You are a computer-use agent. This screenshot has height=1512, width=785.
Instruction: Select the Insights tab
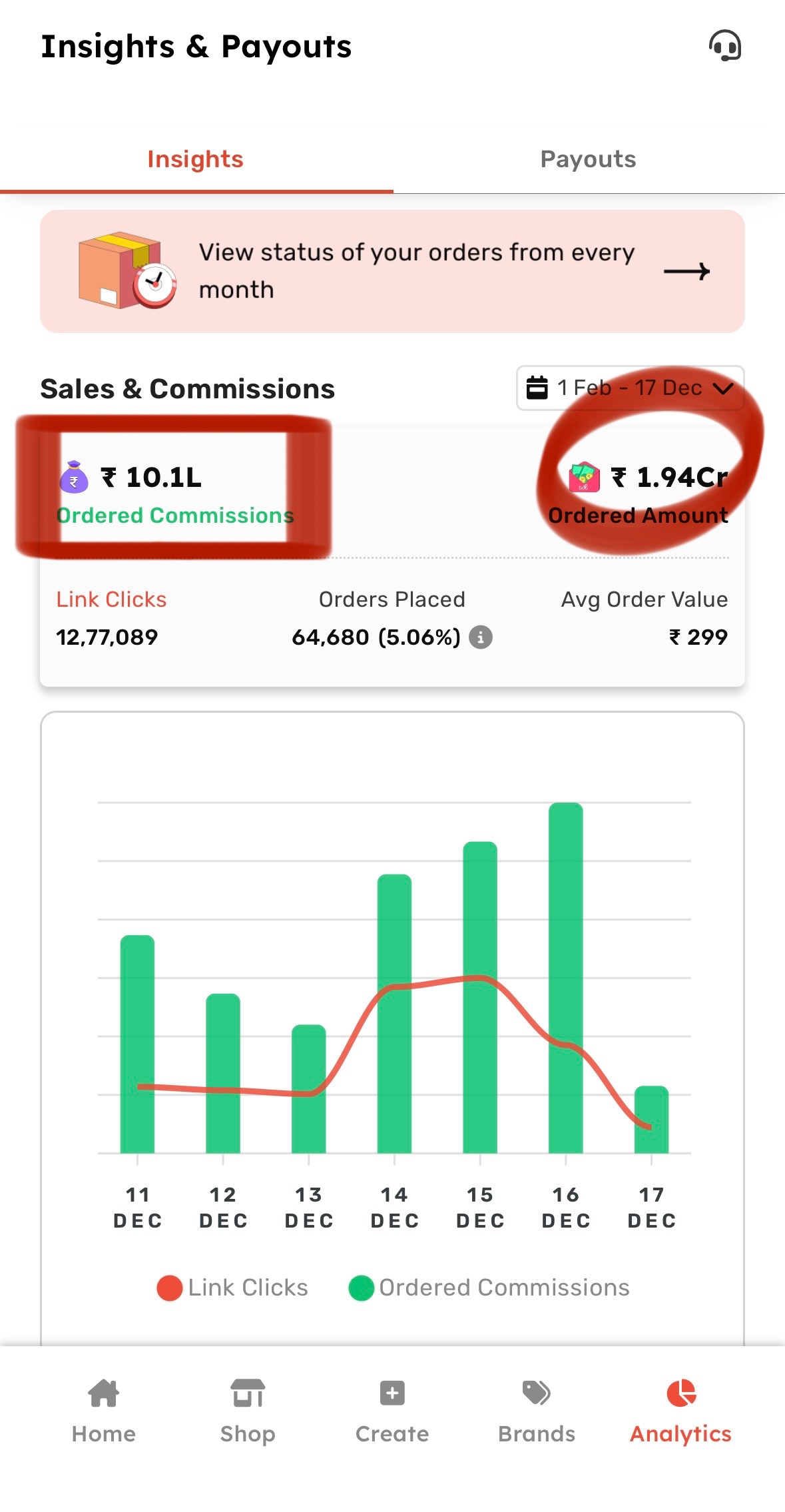(x=195, y=160)
